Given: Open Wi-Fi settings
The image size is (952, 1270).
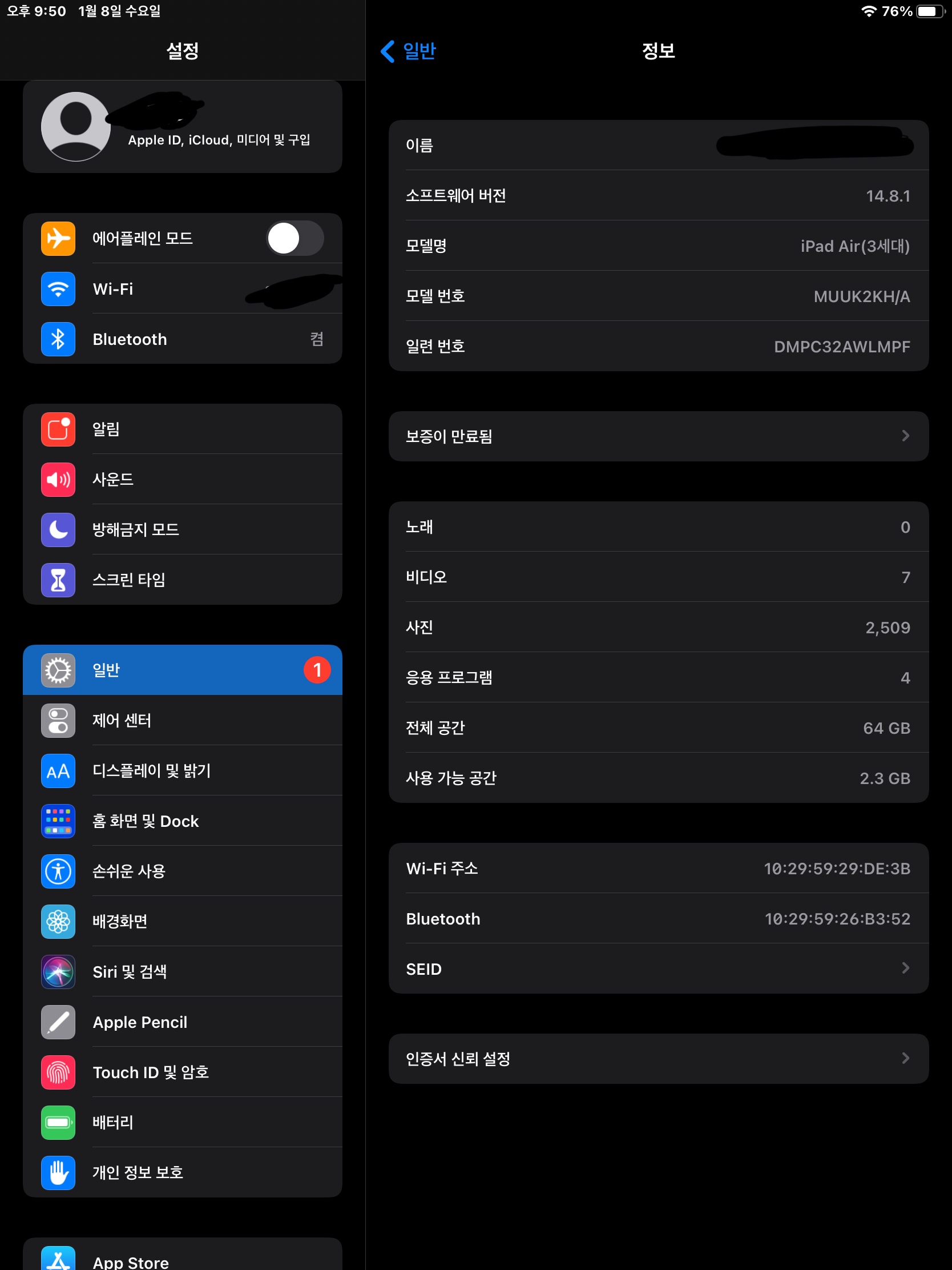Looking at the screenshot, I should pyautogui.click(x=183, y=289).
